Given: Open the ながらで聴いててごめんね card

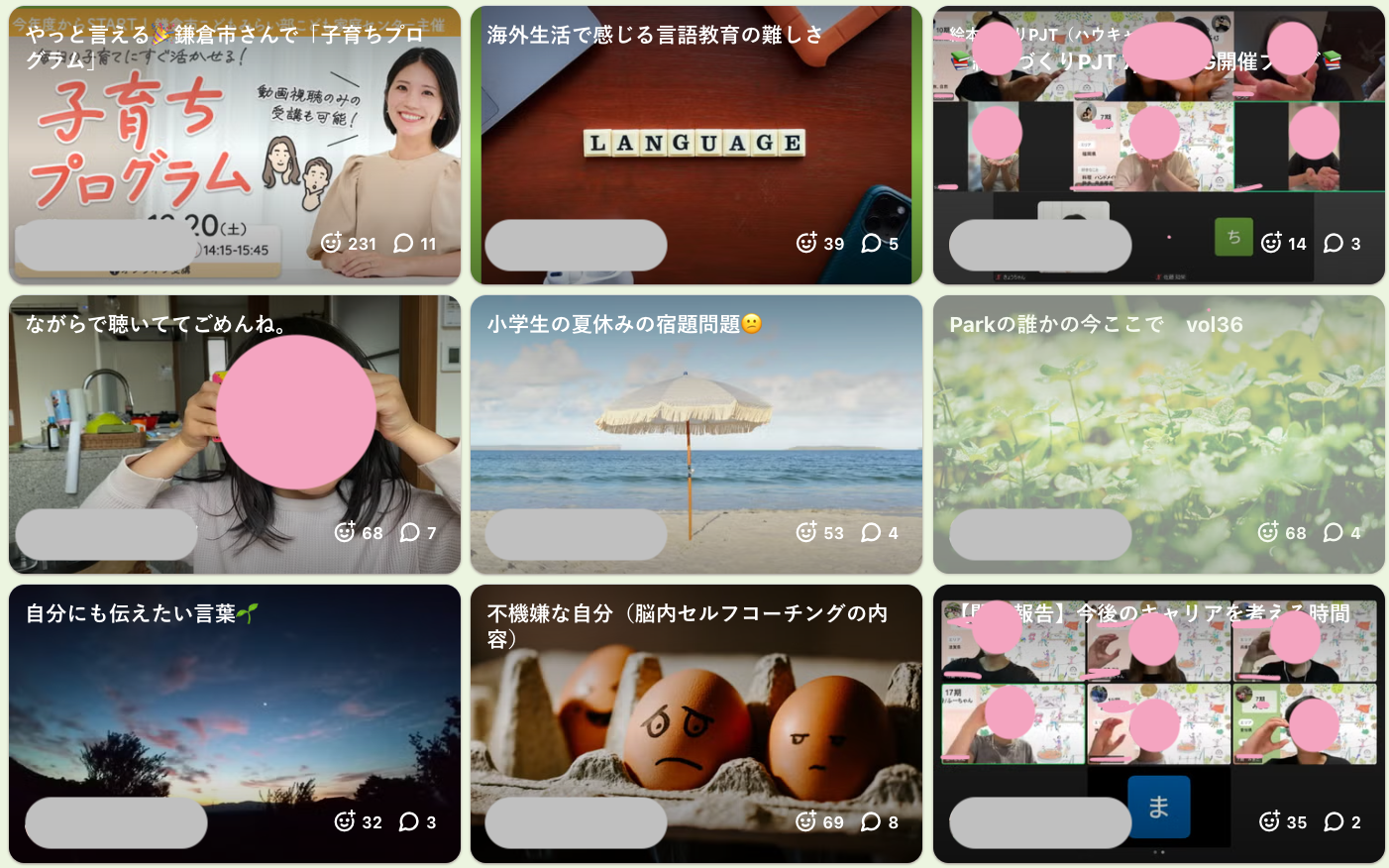Looking at the screenshot, I should [x=235, y=426].
